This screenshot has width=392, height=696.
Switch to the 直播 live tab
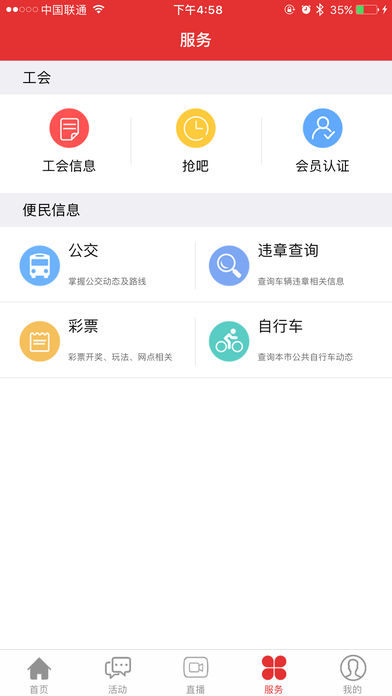click(x=196, y=675)
